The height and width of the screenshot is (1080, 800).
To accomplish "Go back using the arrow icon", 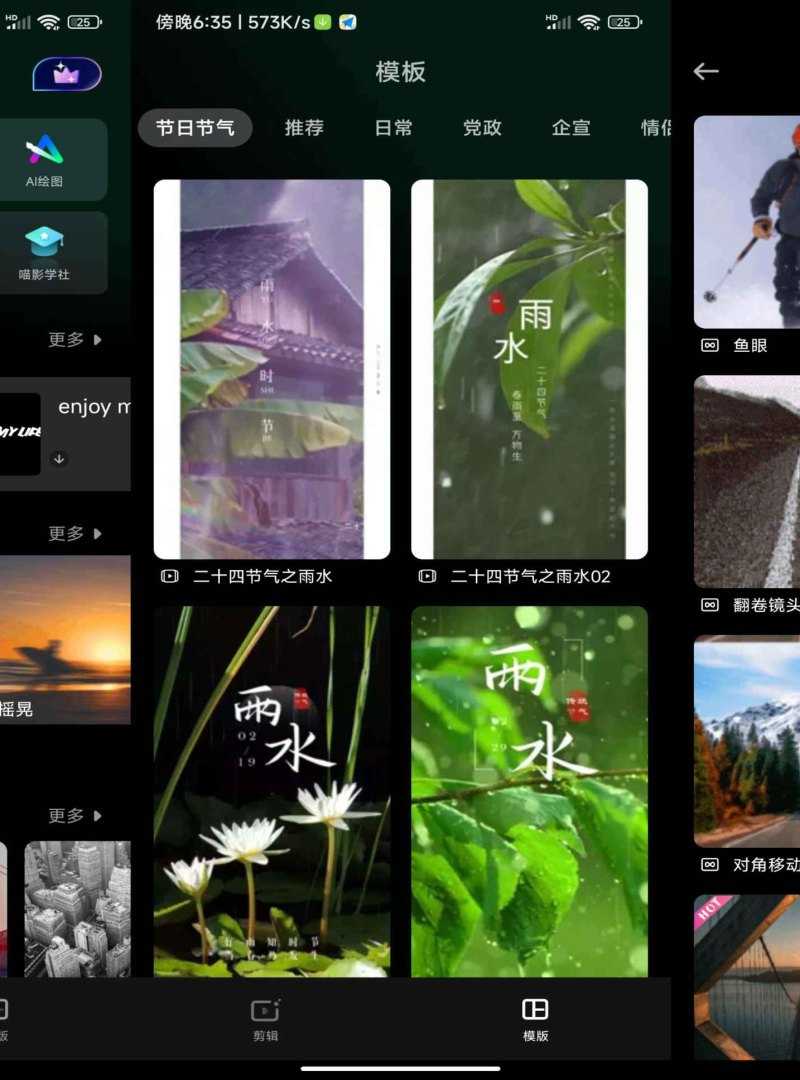I will point(706,71).
